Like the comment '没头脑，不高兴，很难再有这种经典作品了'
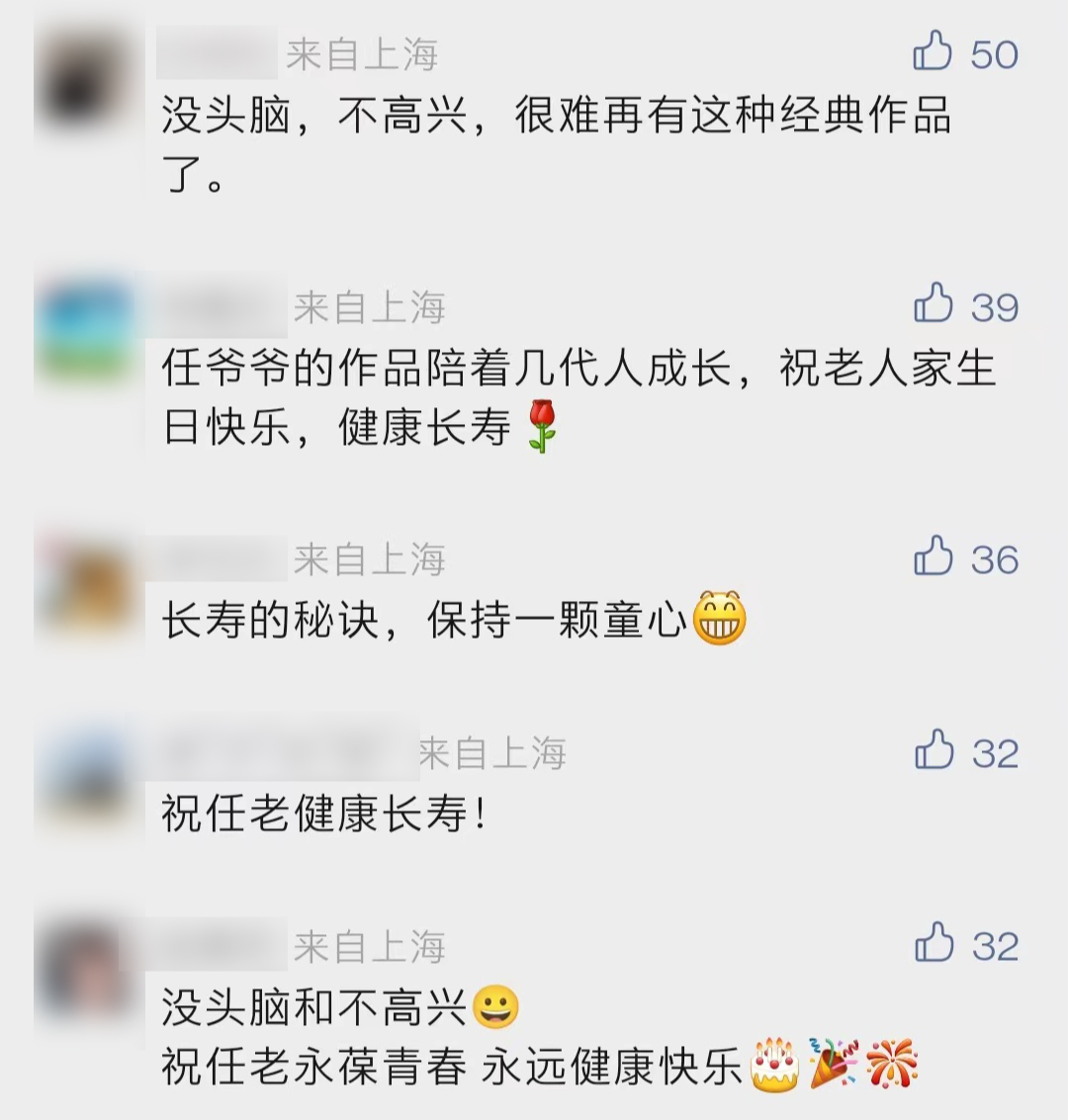1068x1120 pixels. [933, 51]
